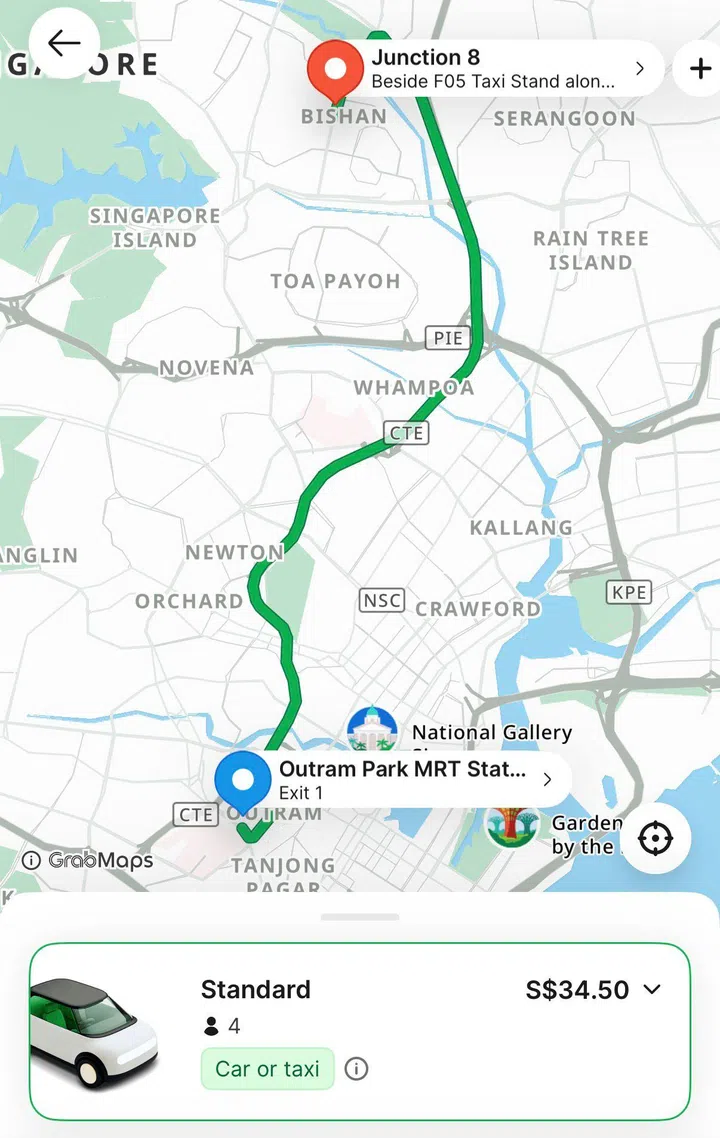Tap the info icon beside Car or taxi
Image resolution: width=720 pixels, height=1138 pixels.
tap(356, 1069)
